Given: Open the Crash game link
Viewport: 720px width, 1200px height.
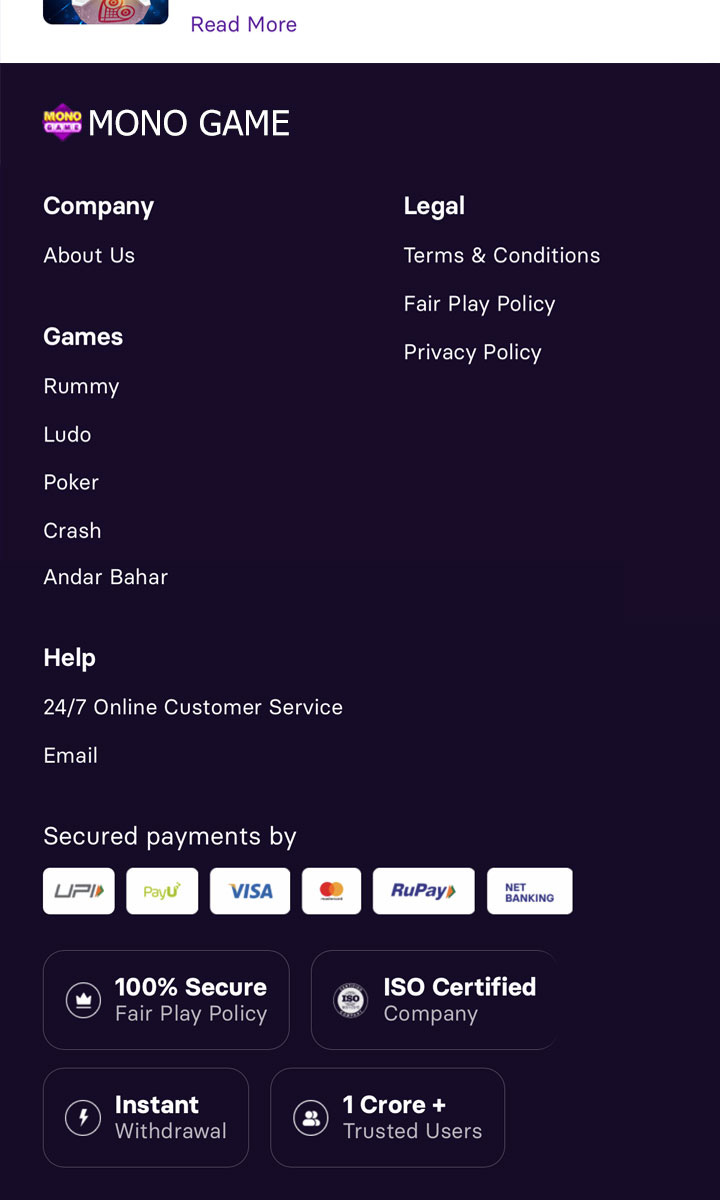Looking at the screenshot, I should pos(72,530).
